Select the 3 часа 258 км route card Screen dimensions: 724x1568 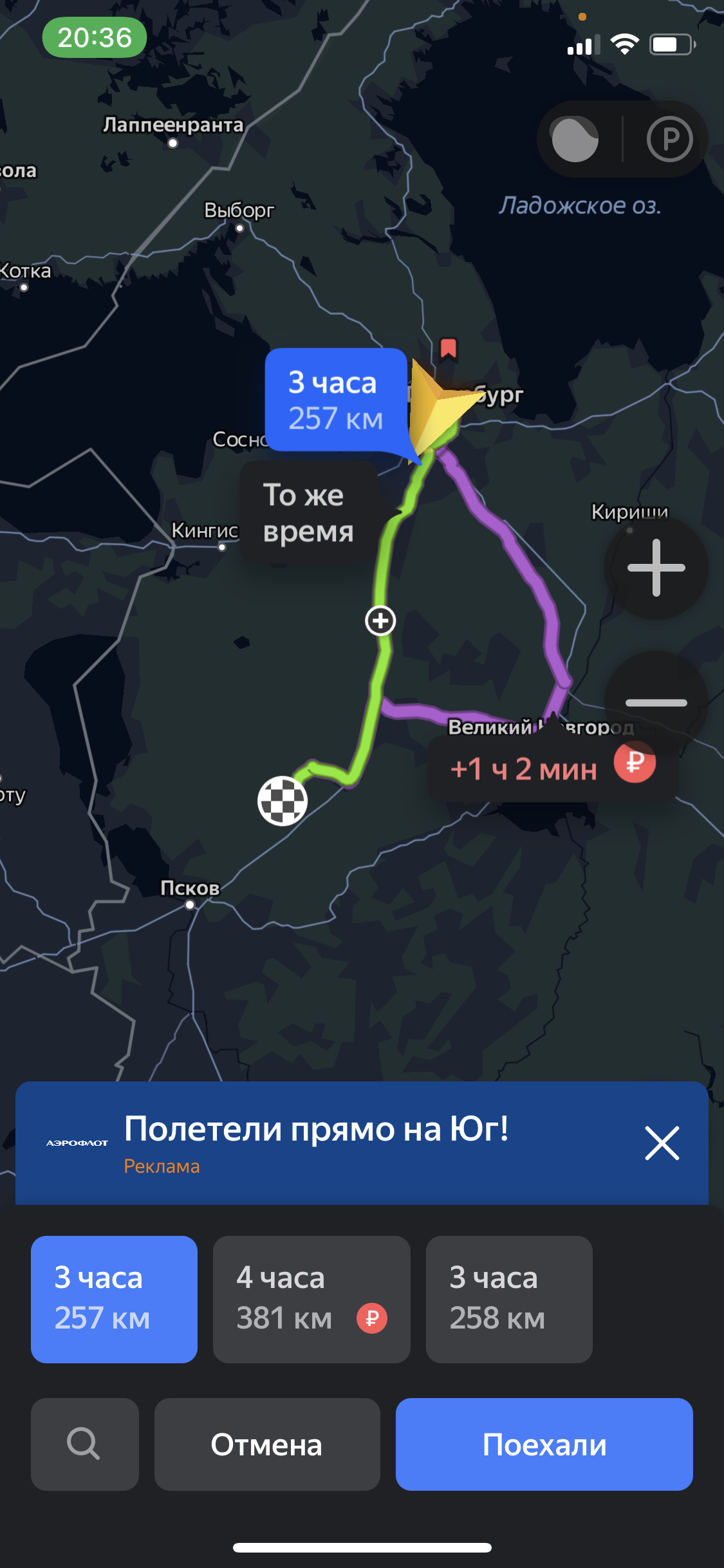[x=508, y=1298]
